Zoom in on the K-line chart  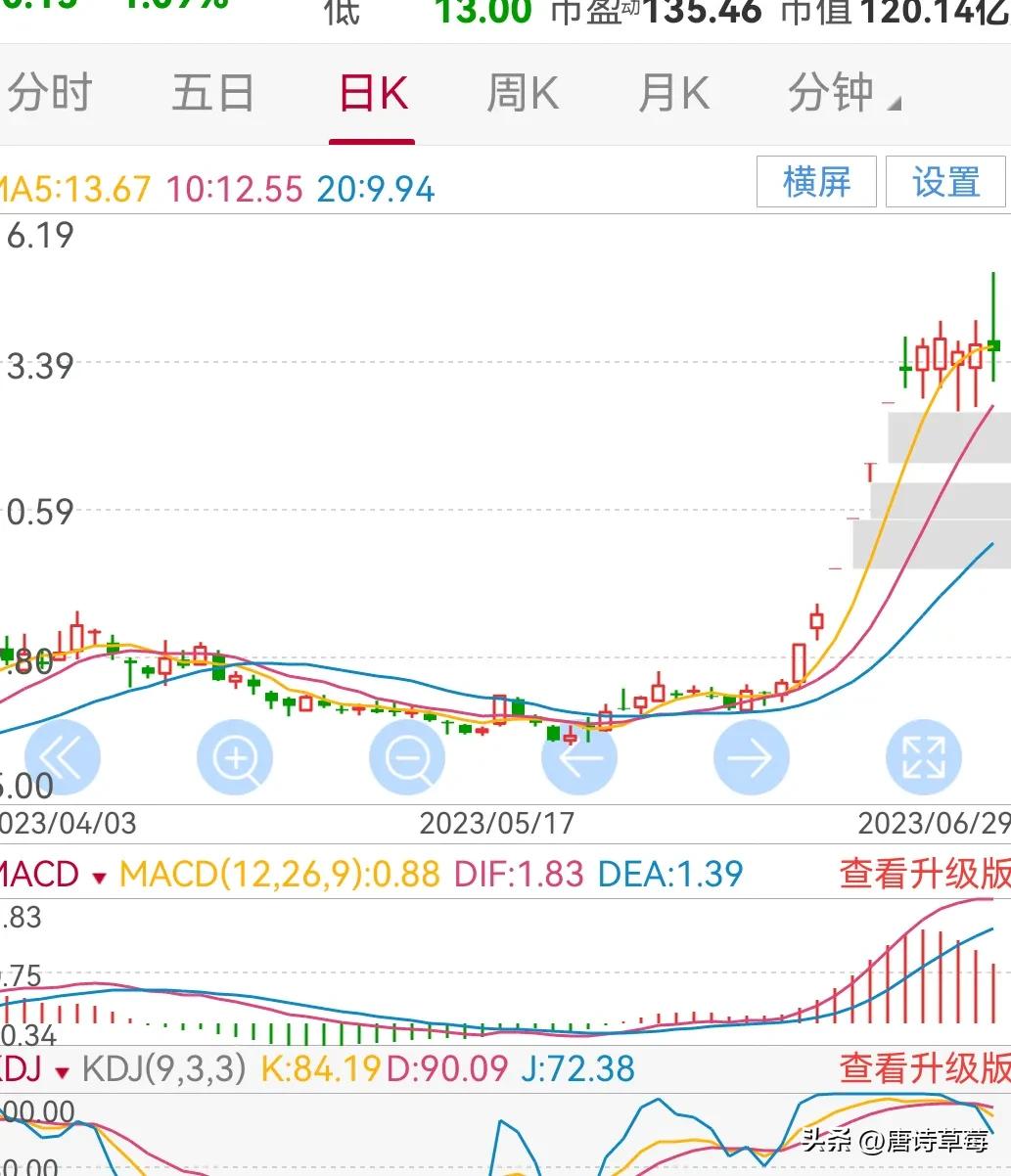pos(235,756)
